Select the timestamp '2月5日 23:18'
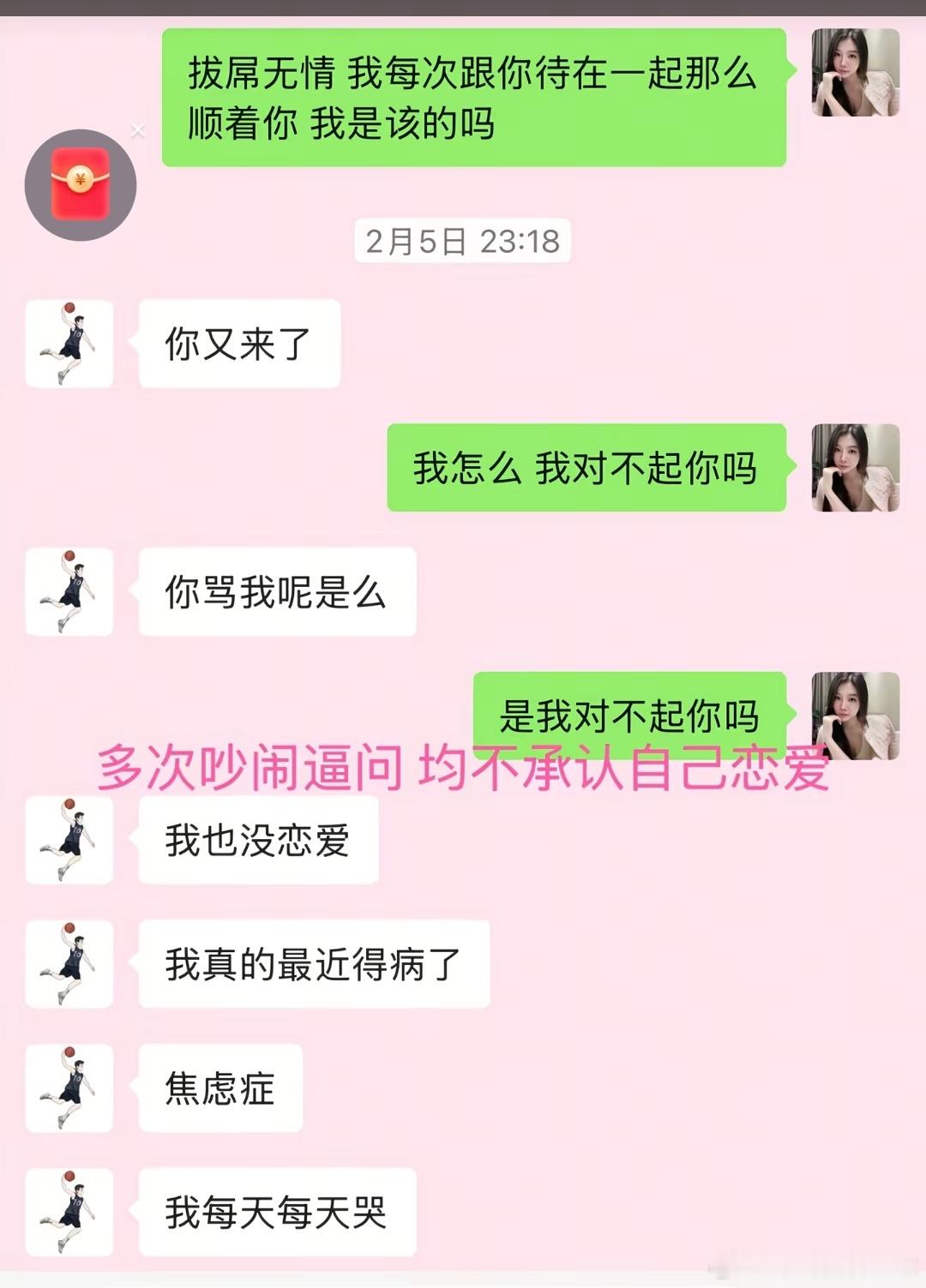 [x=463, y=241]
